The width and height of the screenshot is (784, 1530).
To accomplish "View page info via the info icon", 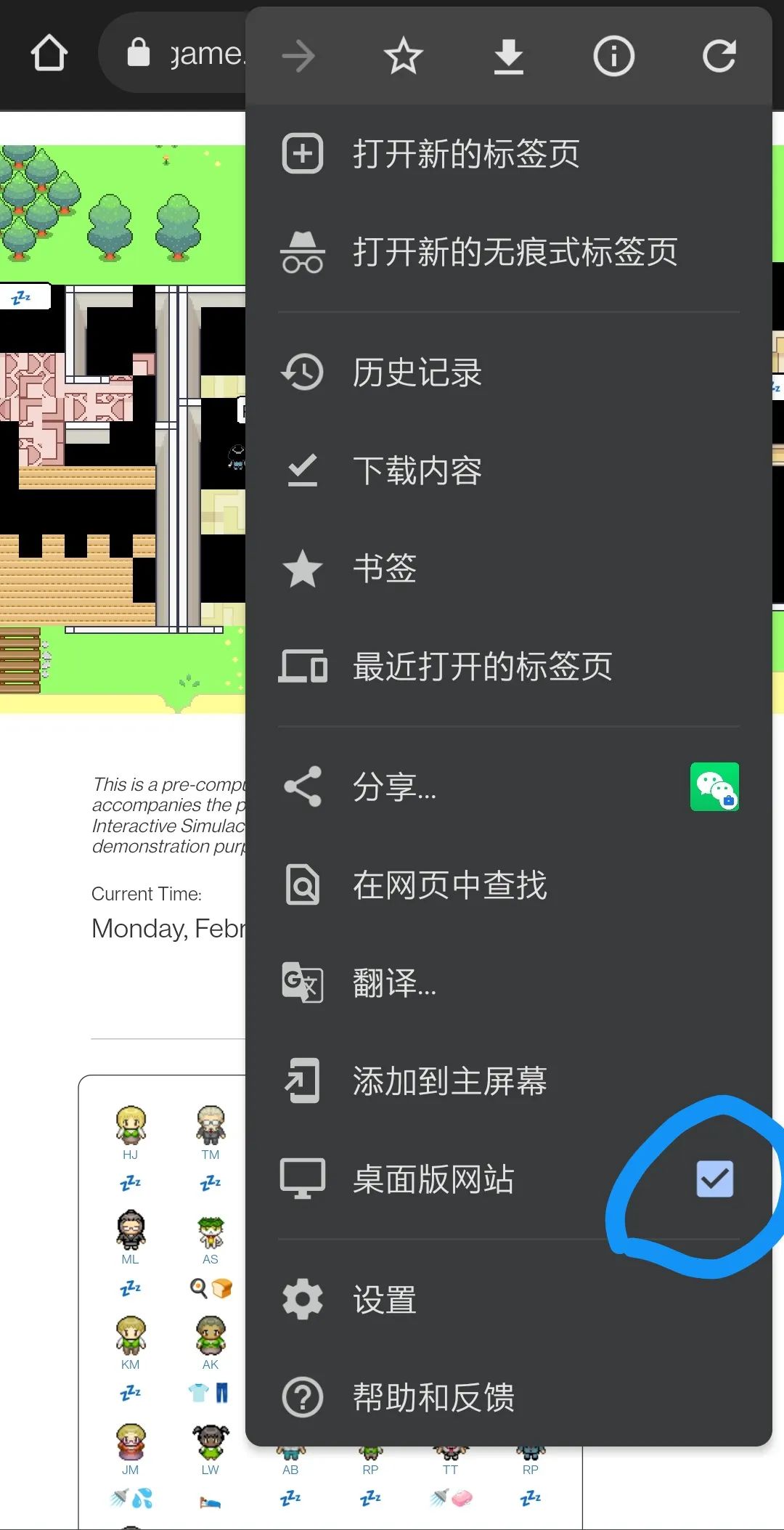I will [x=613, y=57].
